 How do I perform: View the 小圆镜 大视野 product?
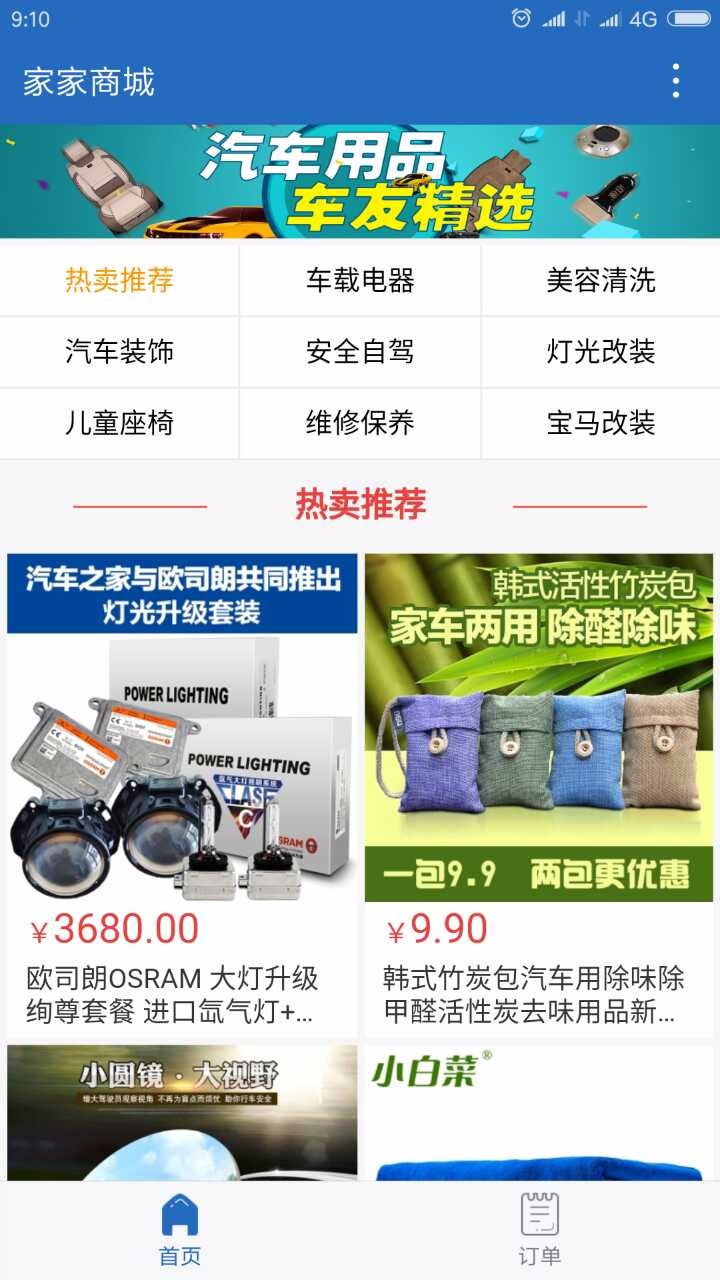[x=182, y=1112]
